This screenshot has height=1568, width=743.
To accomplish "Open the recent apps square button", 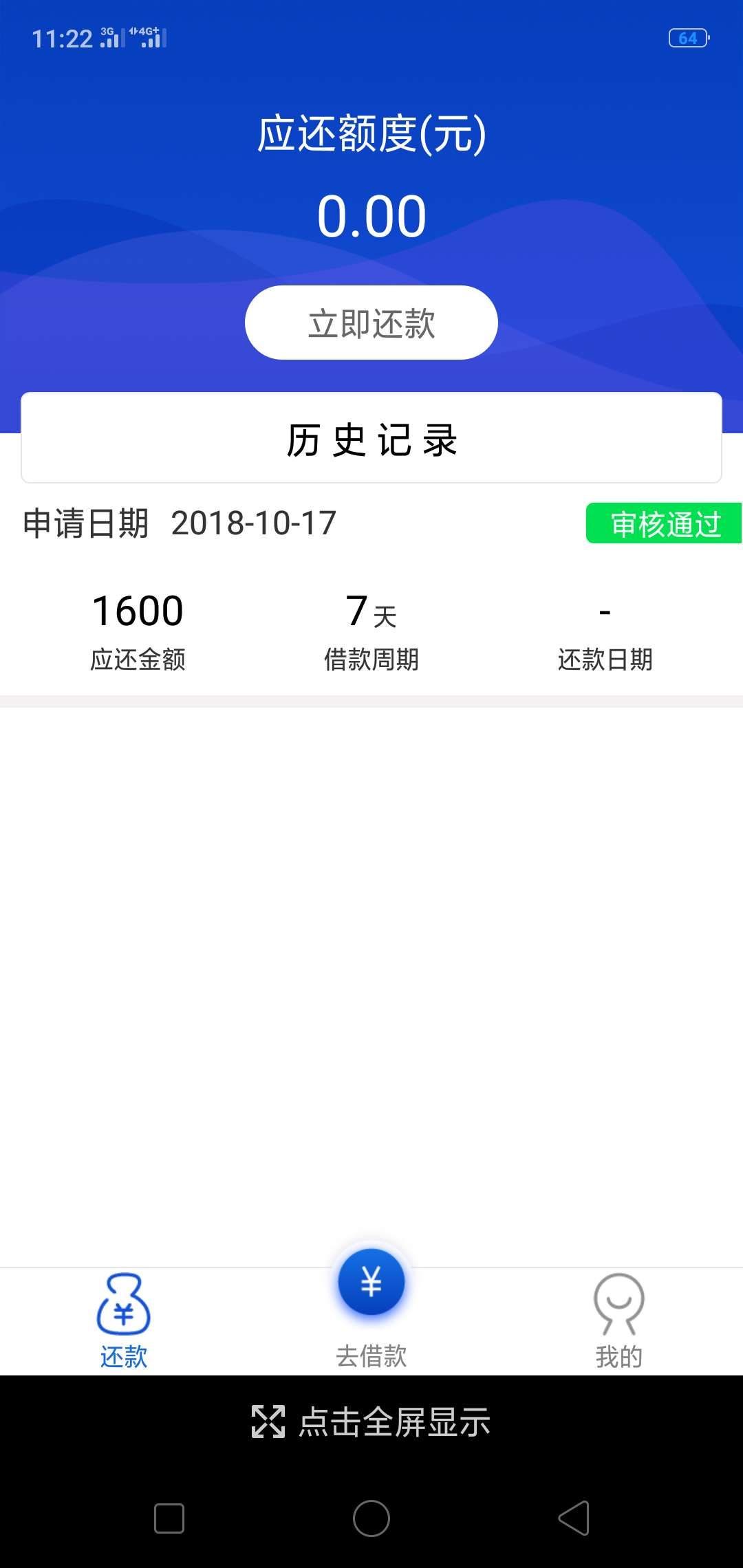I will pyautogui.click(x=169, y=1518).
